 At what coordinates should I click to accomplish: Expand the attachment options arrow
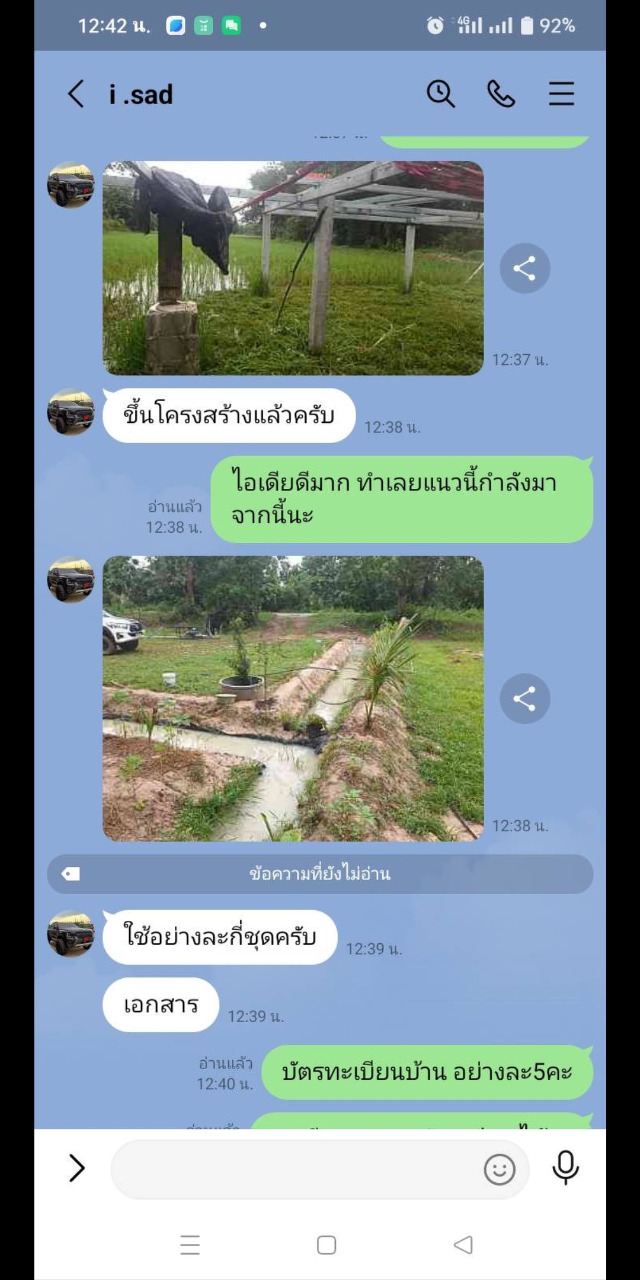[77, 1168]
